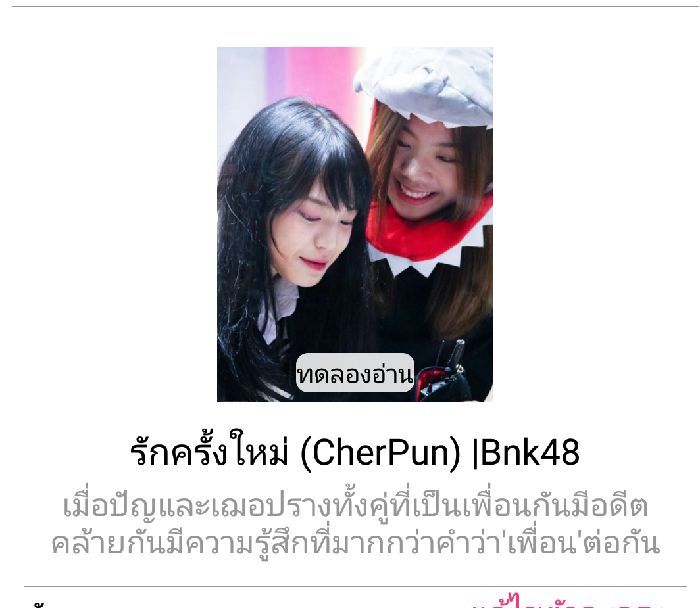Open the CherPun story cover image

pyautogui.click(x=355, y=200)
